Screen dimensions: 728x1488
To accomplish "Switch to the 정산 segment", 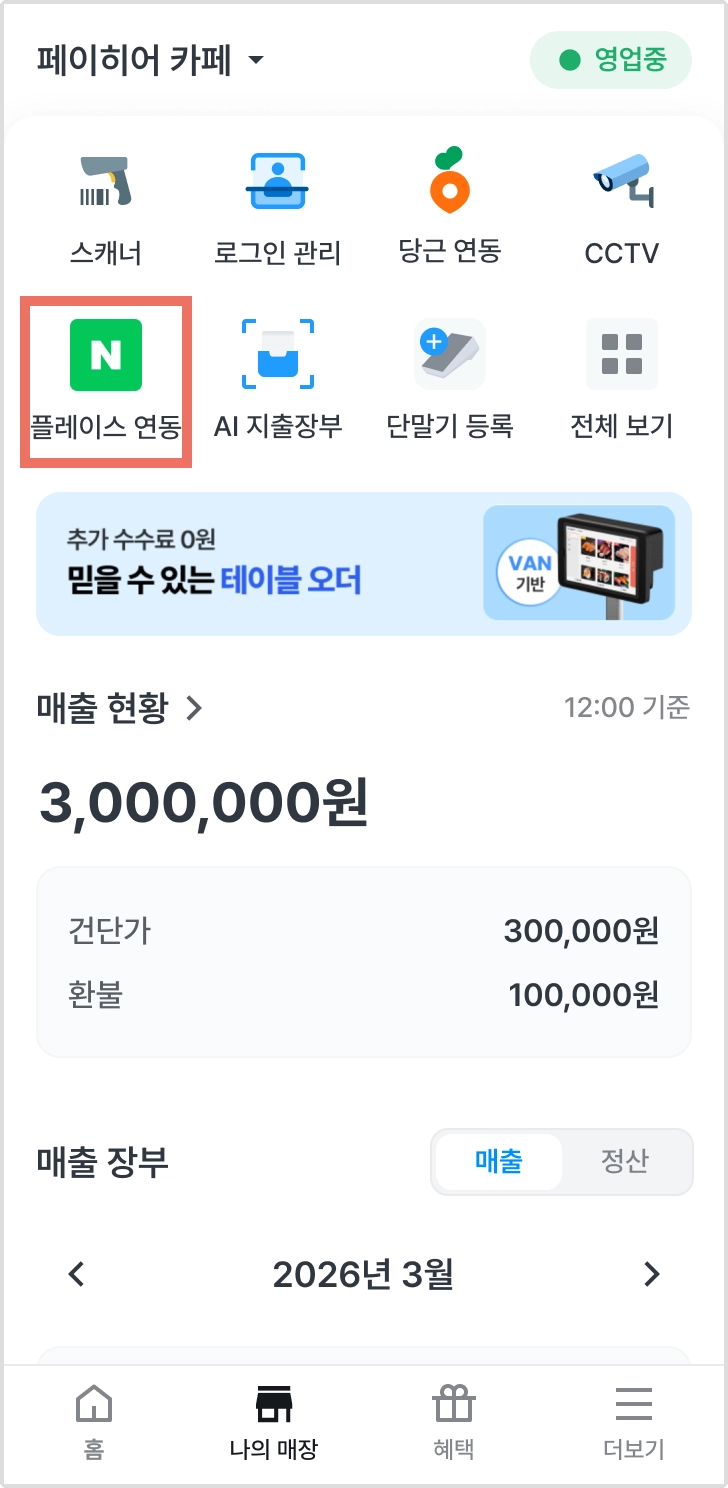I will click(625, 1161).
